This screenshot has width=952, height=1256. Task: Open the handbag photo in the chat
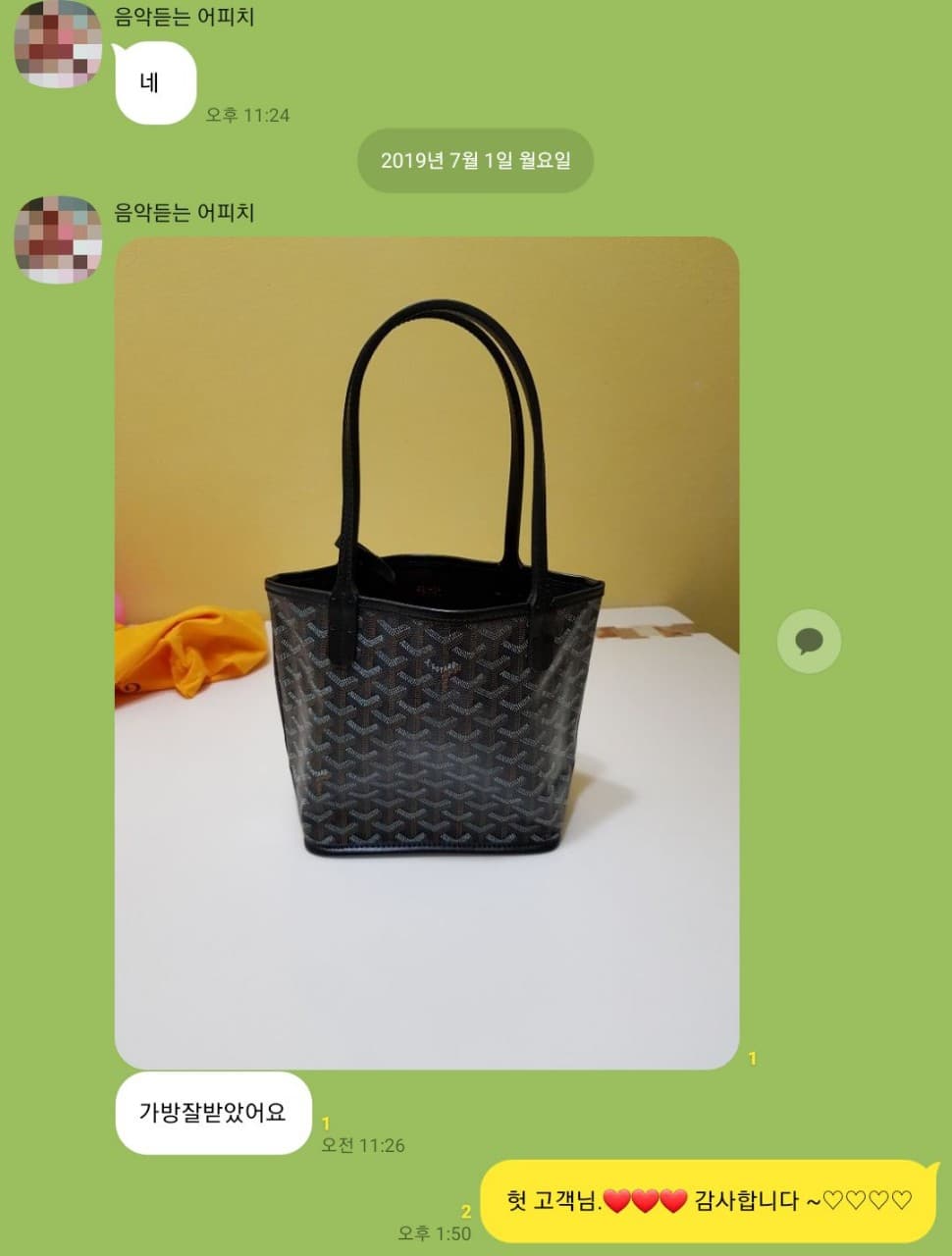427,653
